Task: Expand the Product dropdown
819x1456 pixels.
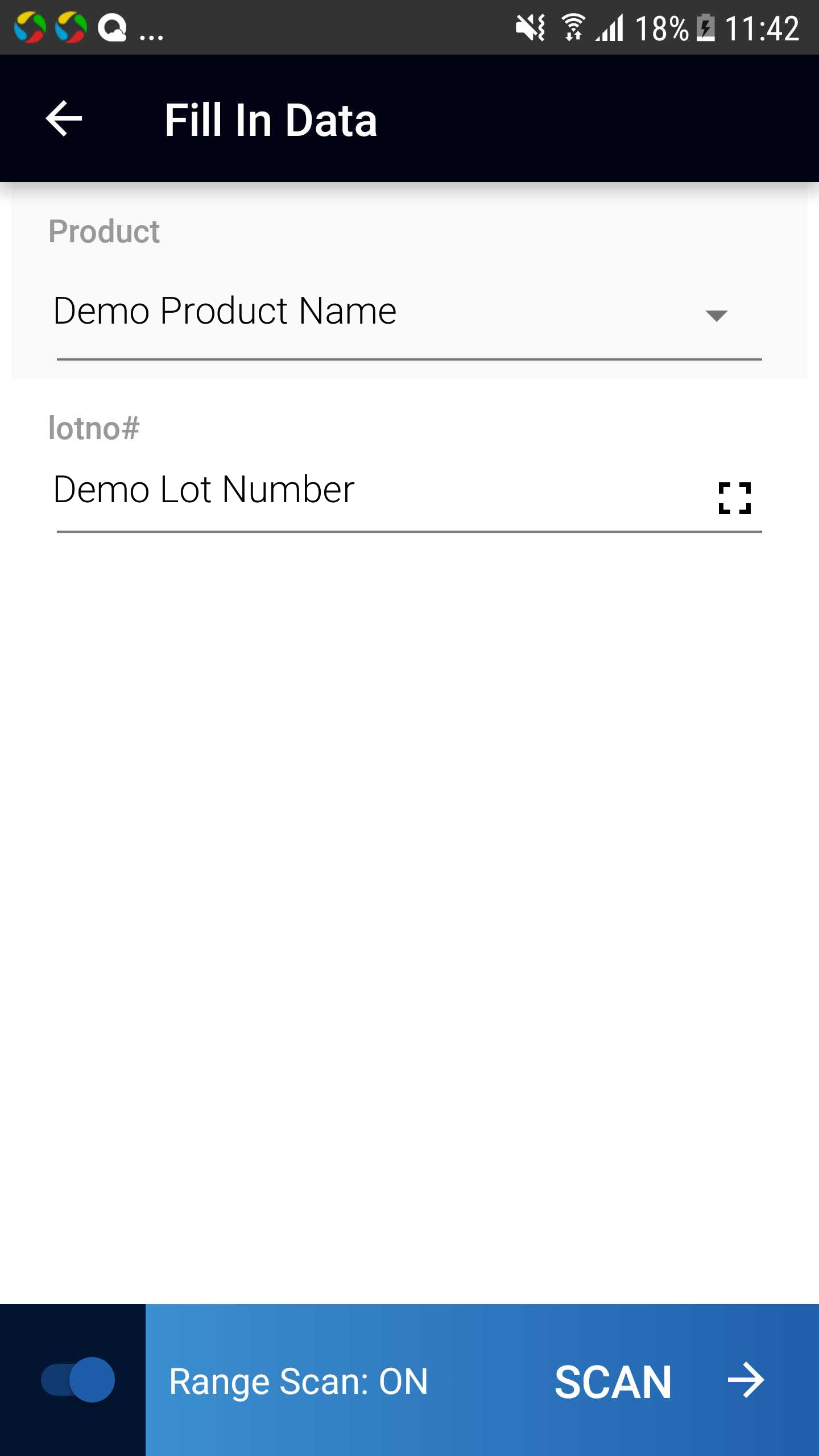Action: click(409, 313)
